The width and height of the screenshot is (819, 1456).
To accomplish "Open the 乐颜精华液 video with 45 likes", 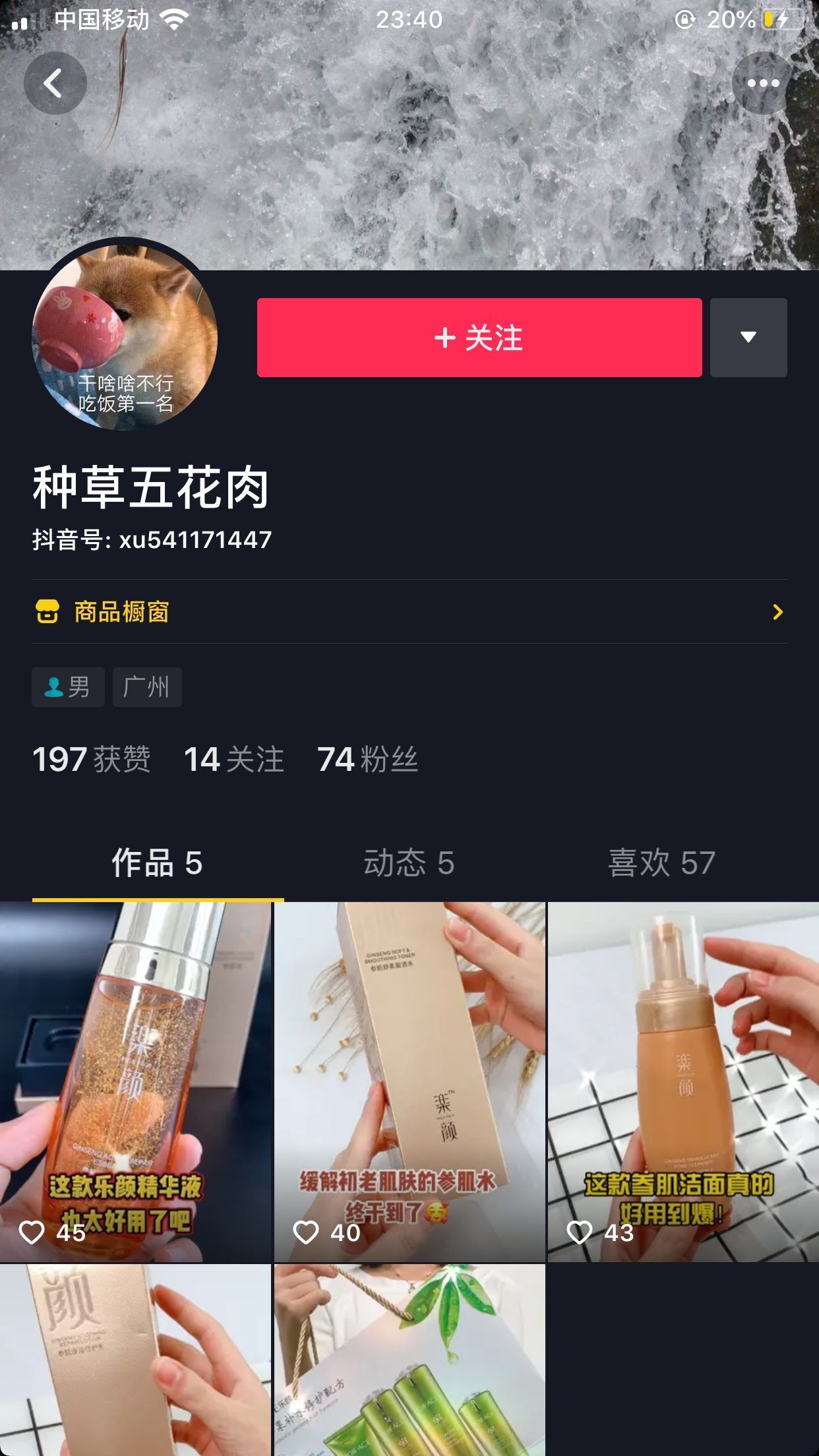I will tap(135, 1081).
